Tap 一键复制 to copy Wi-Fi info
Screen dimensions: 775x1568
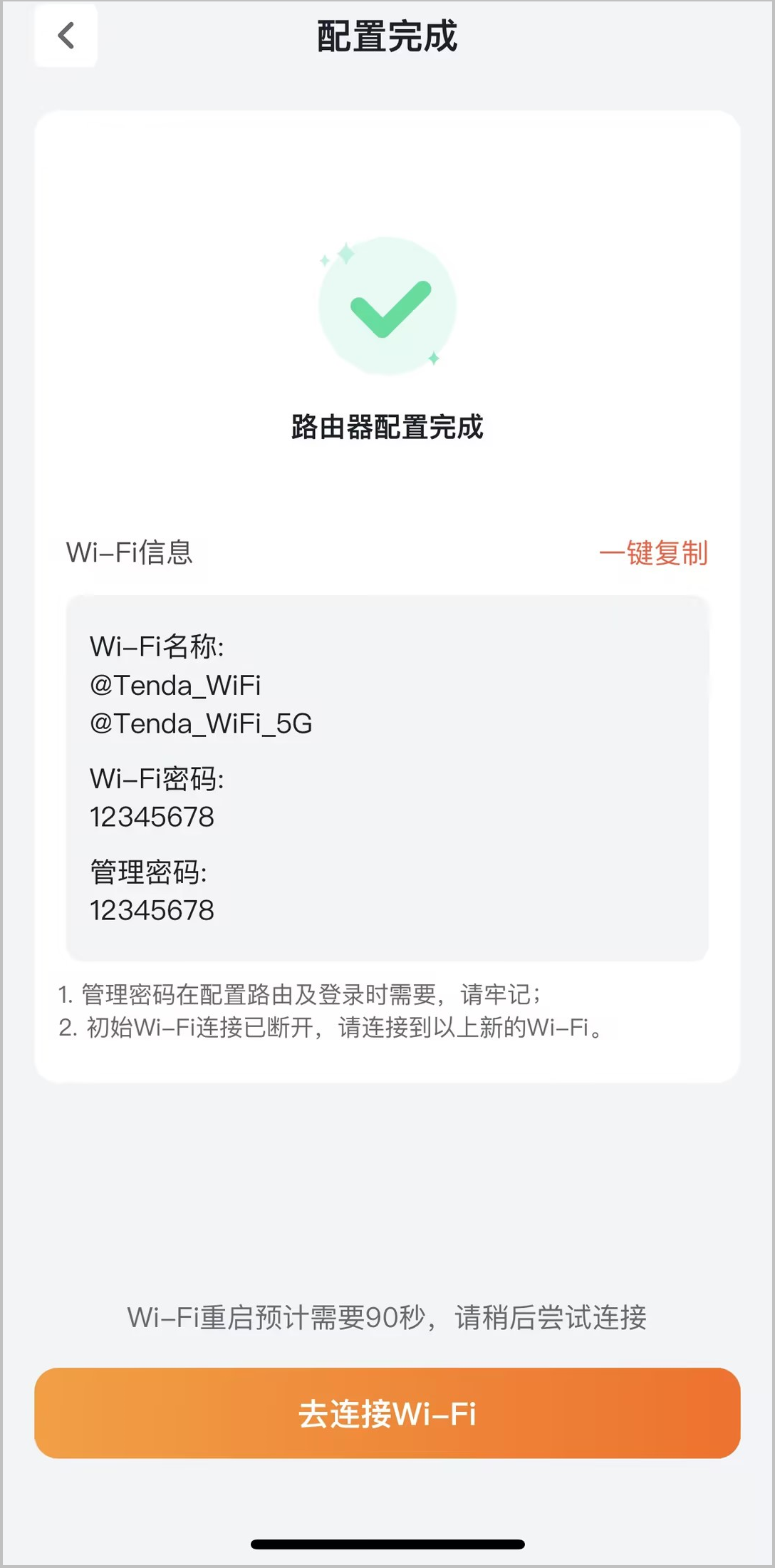(653, 553)
